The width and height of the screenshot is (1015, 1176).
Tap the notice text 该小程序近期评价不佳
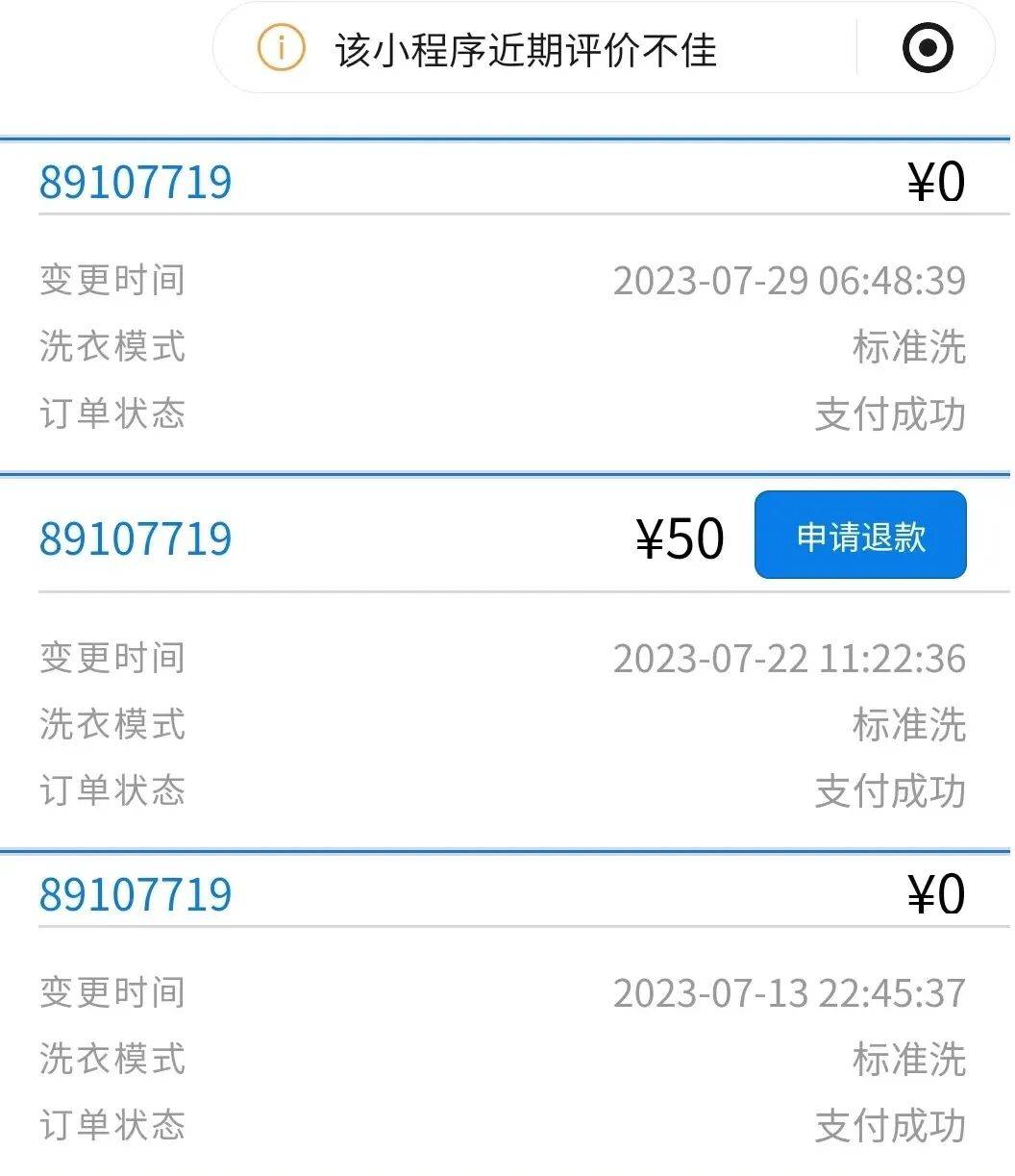coord(531,47)
